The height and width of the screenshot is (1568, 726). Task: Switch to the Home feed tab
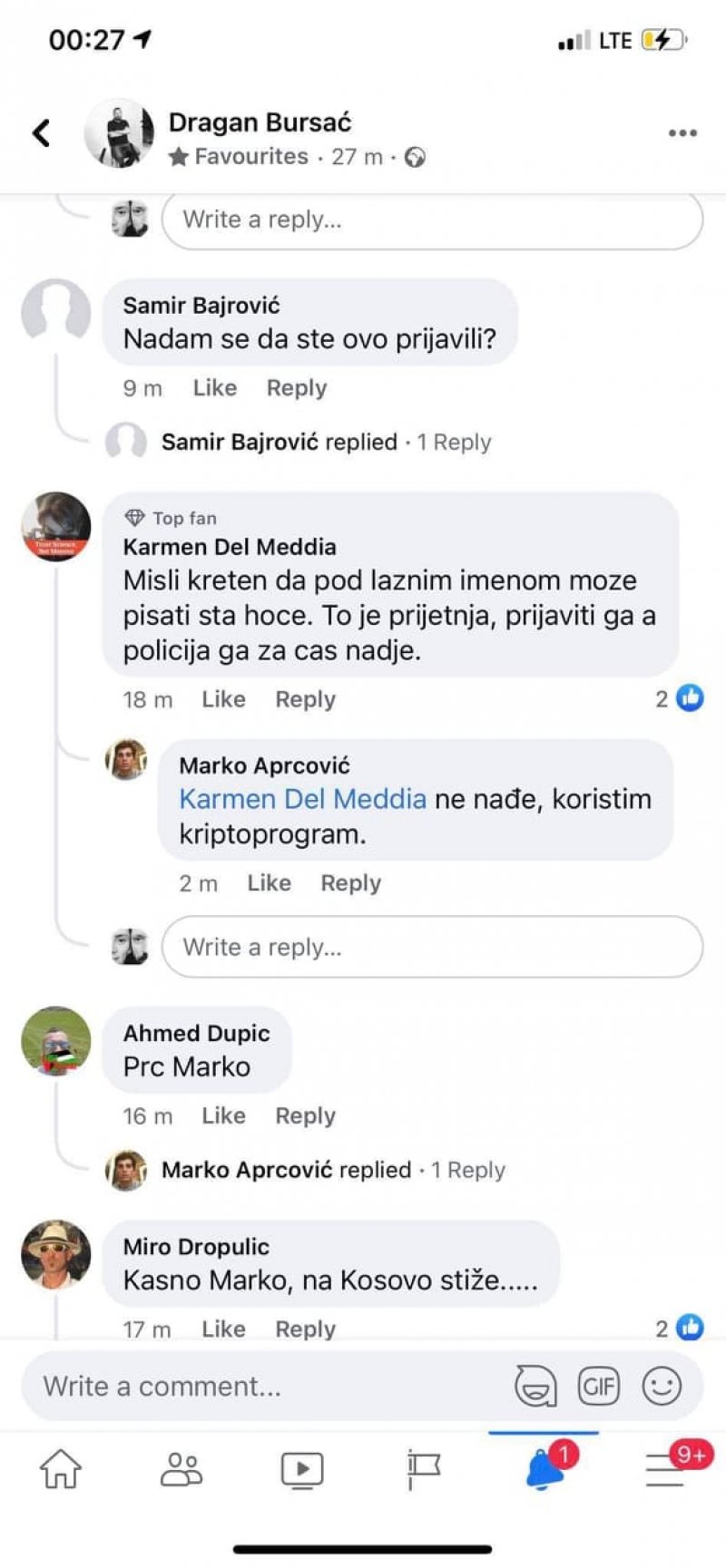tap(61, 1468)
